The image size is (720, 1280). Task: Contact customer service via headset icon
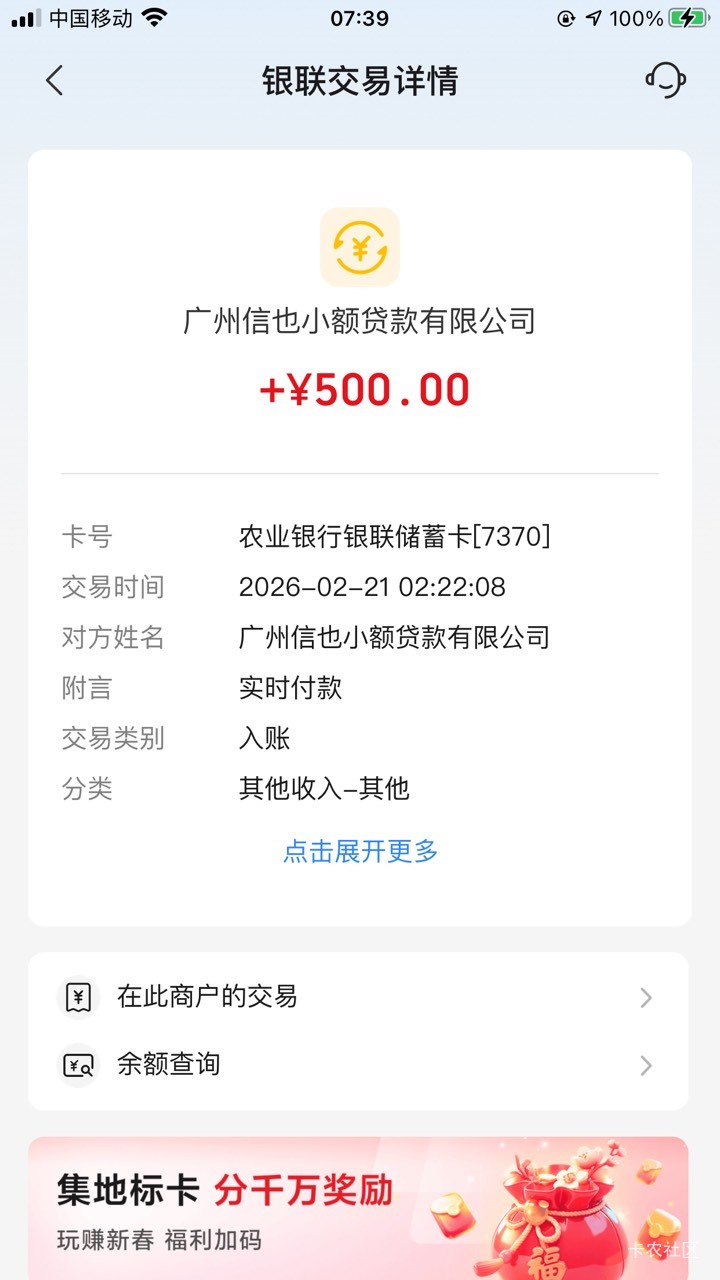click(665, 80)
